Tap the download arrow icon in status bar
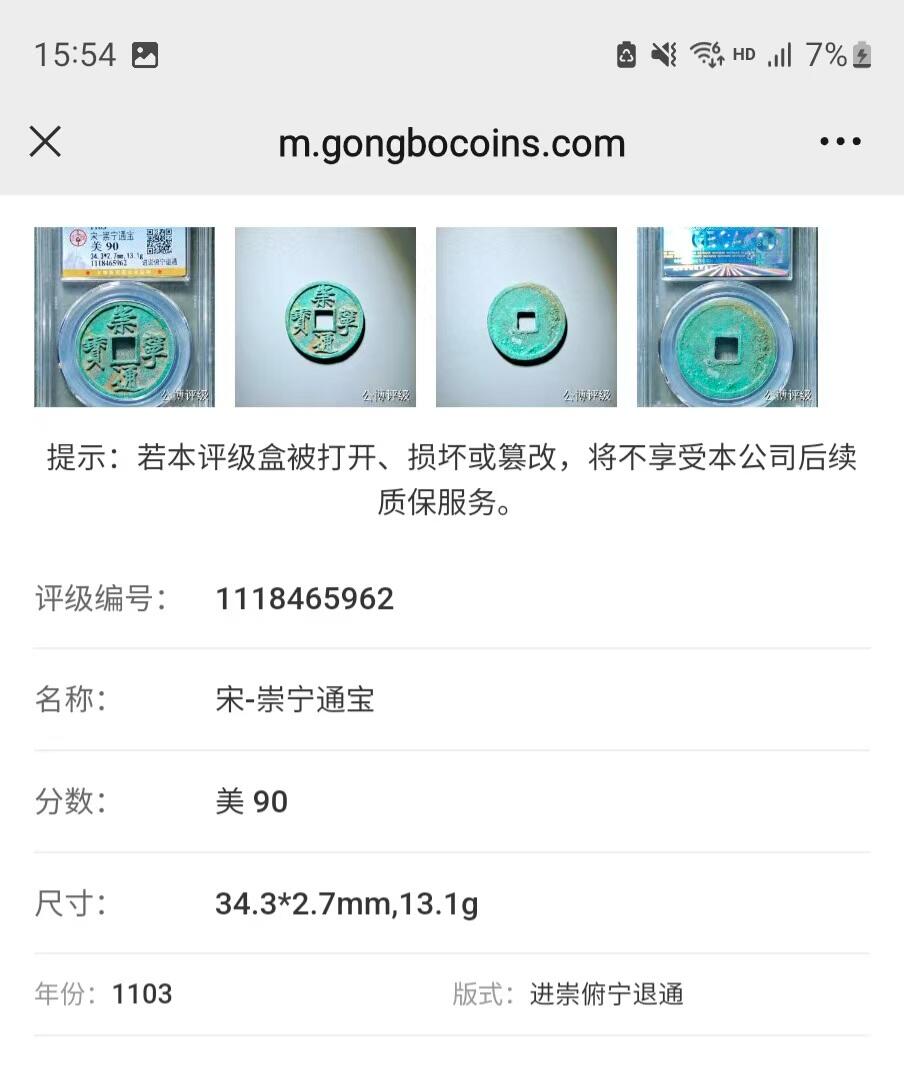This screenshot has height=1073, width=904. (625, 53)
